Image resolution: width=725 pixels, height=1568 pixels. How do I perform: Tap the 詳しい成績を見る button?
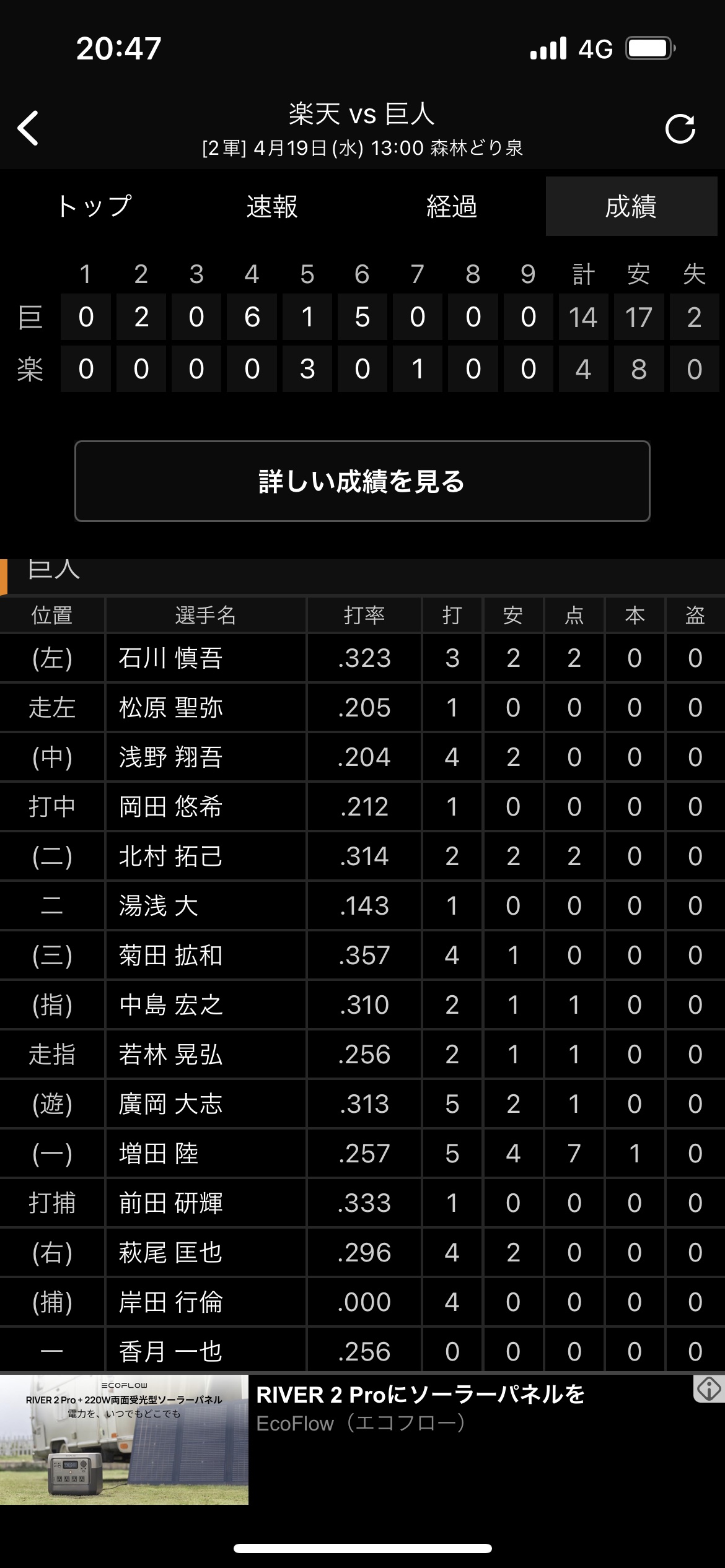point(362,481)
